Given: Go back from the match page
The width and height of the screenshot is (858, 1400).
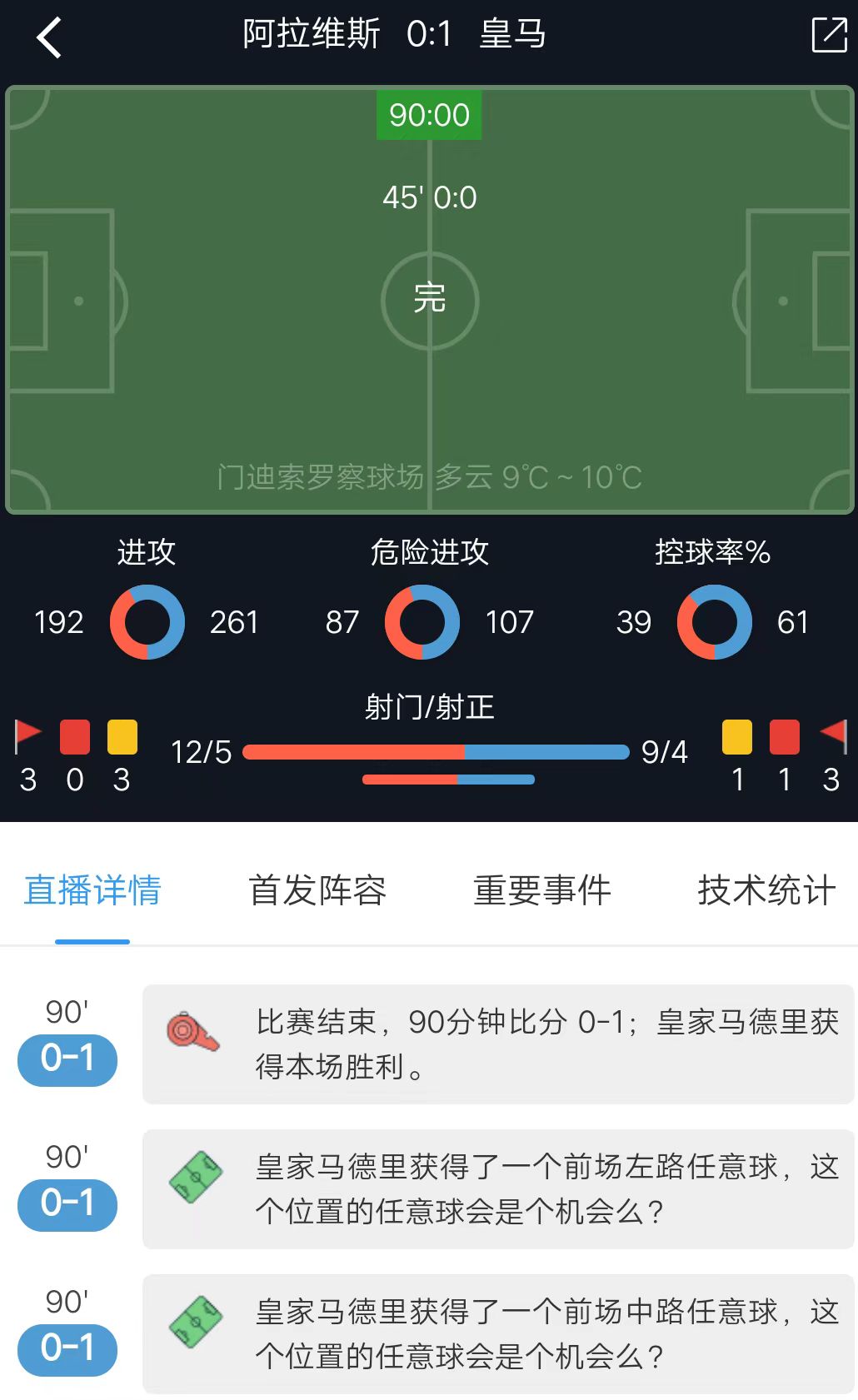Looking at the screenshot, I should (49, 37).
